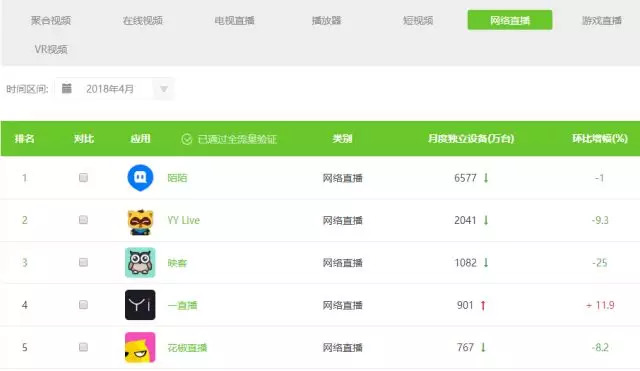Image resolution: width=640 pixels, height=371 pixels.
Task: Open the 陌陌 app link
Action: point(177,178)
